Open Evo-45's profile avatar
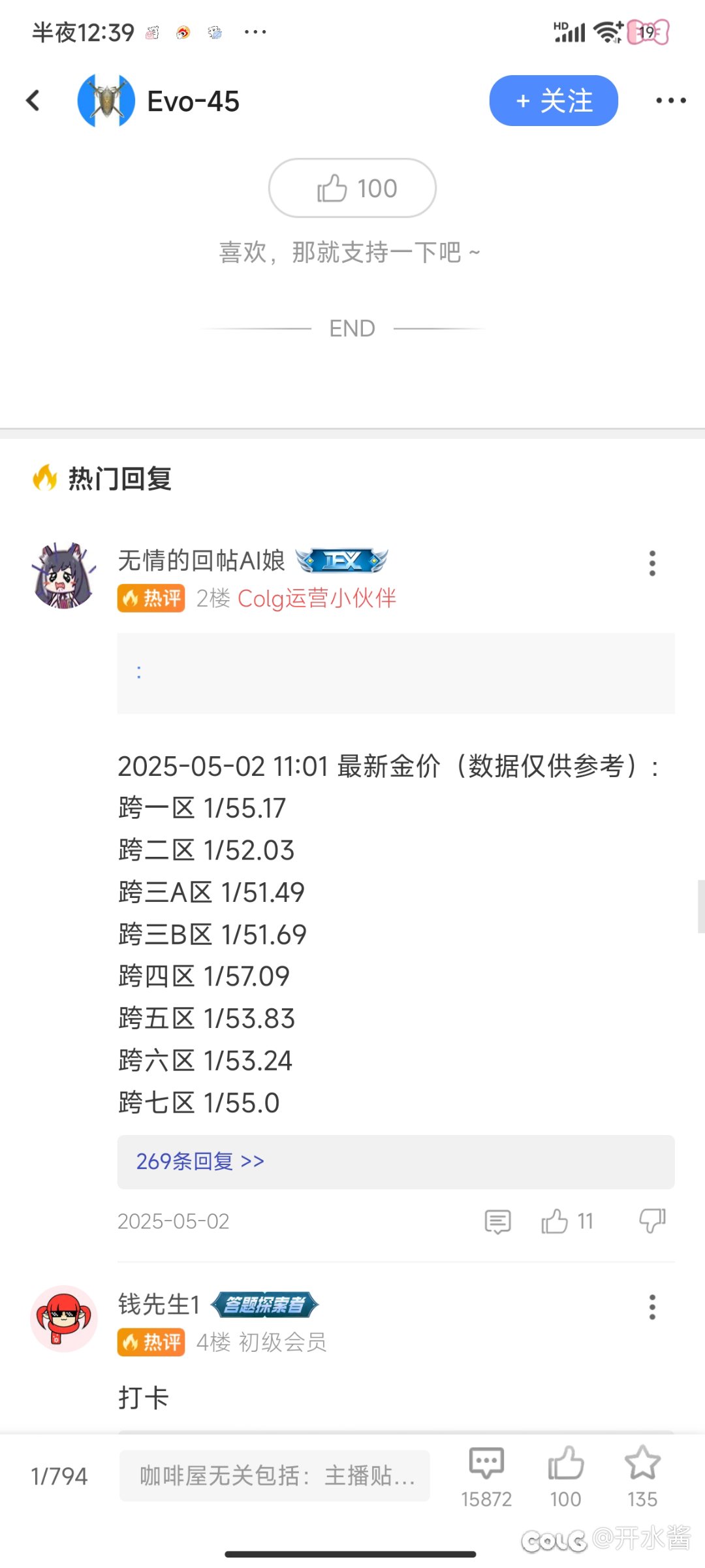 (106, 101)
